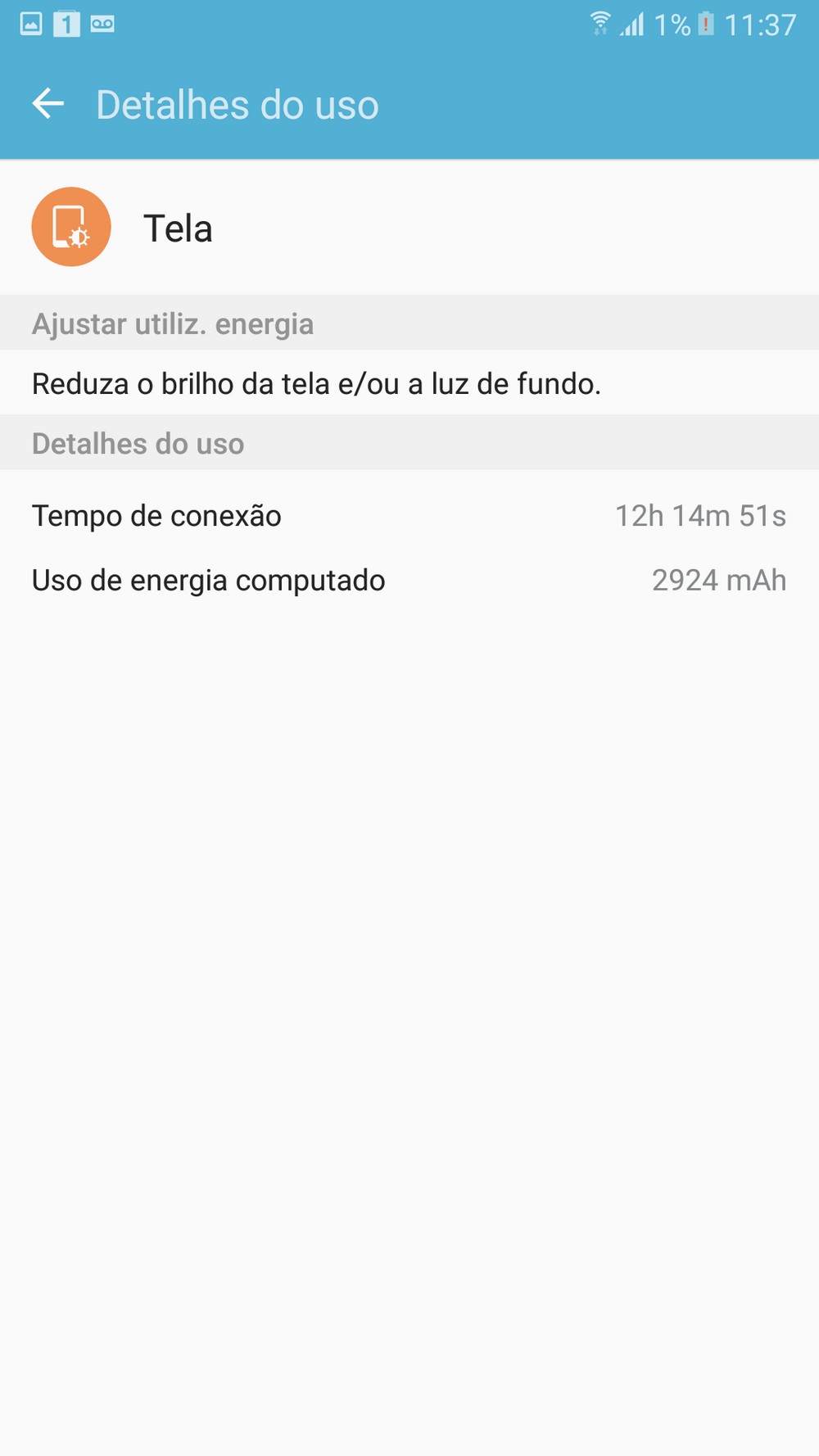Go back from Detalhes do uso

[x=48, y=104]
